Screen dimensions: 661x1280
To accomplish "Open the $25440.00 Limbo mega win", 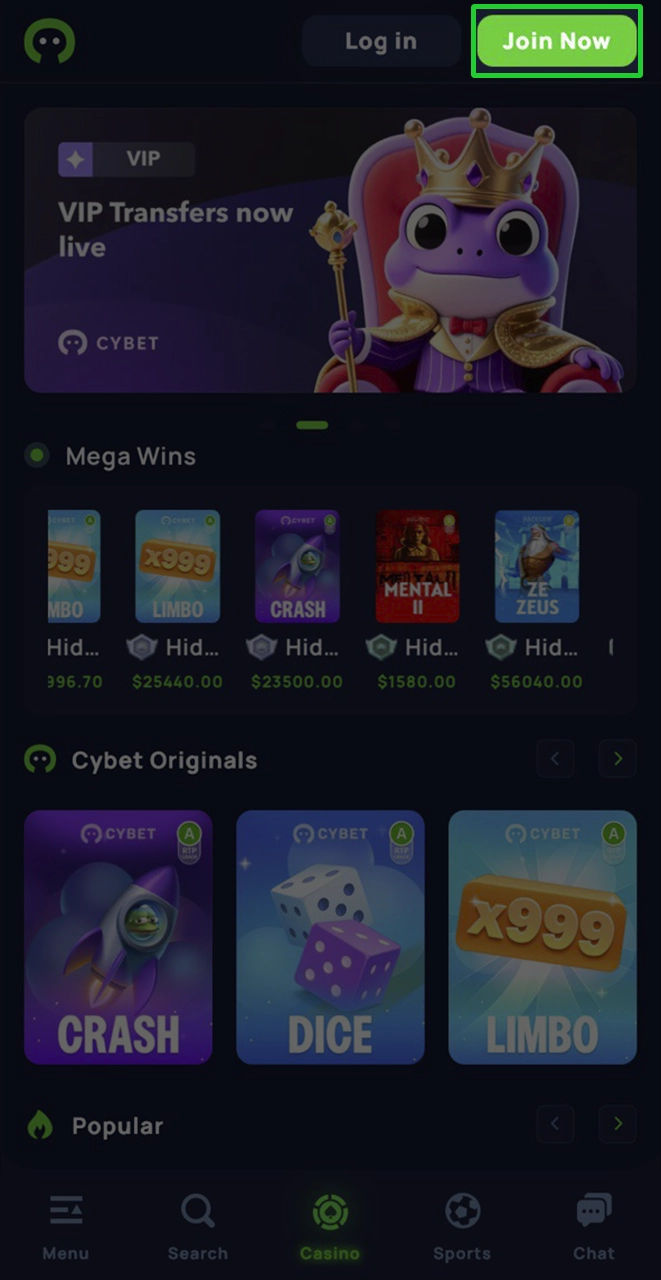I will (177, 567).
